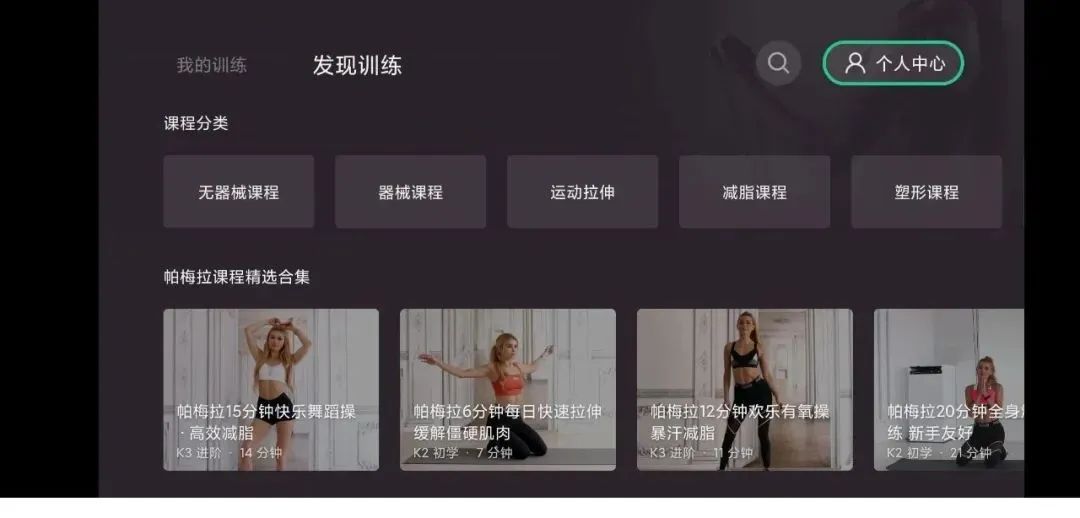Open 个人中心 personal center

[893, 63]
